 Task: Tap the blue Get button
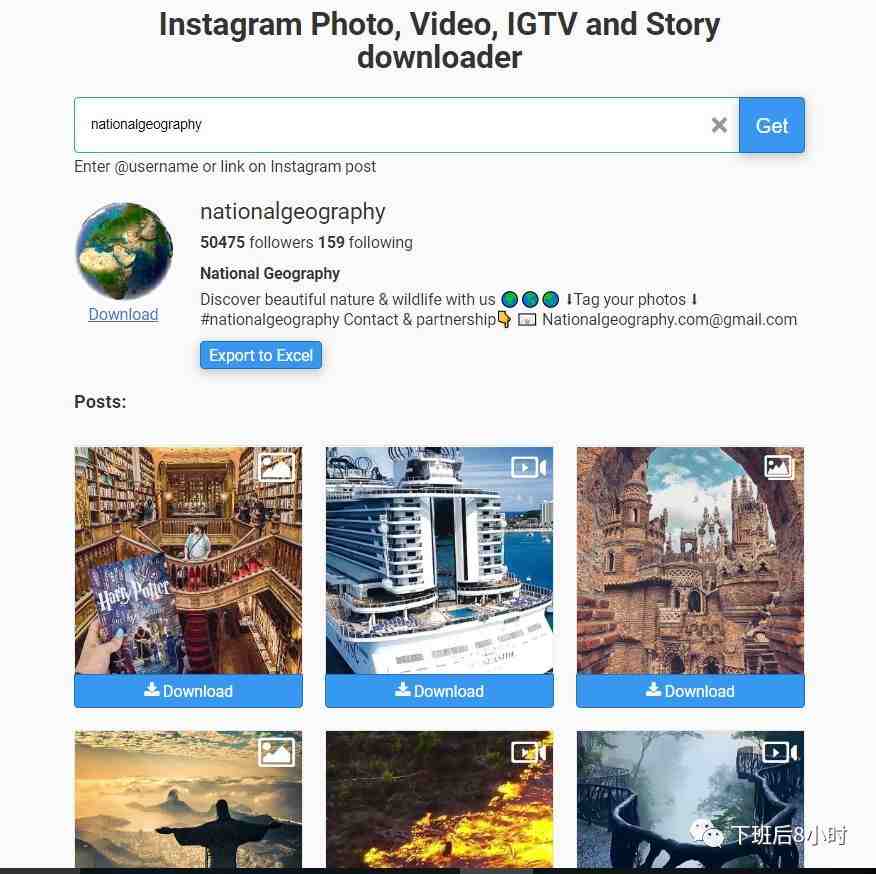771,125
